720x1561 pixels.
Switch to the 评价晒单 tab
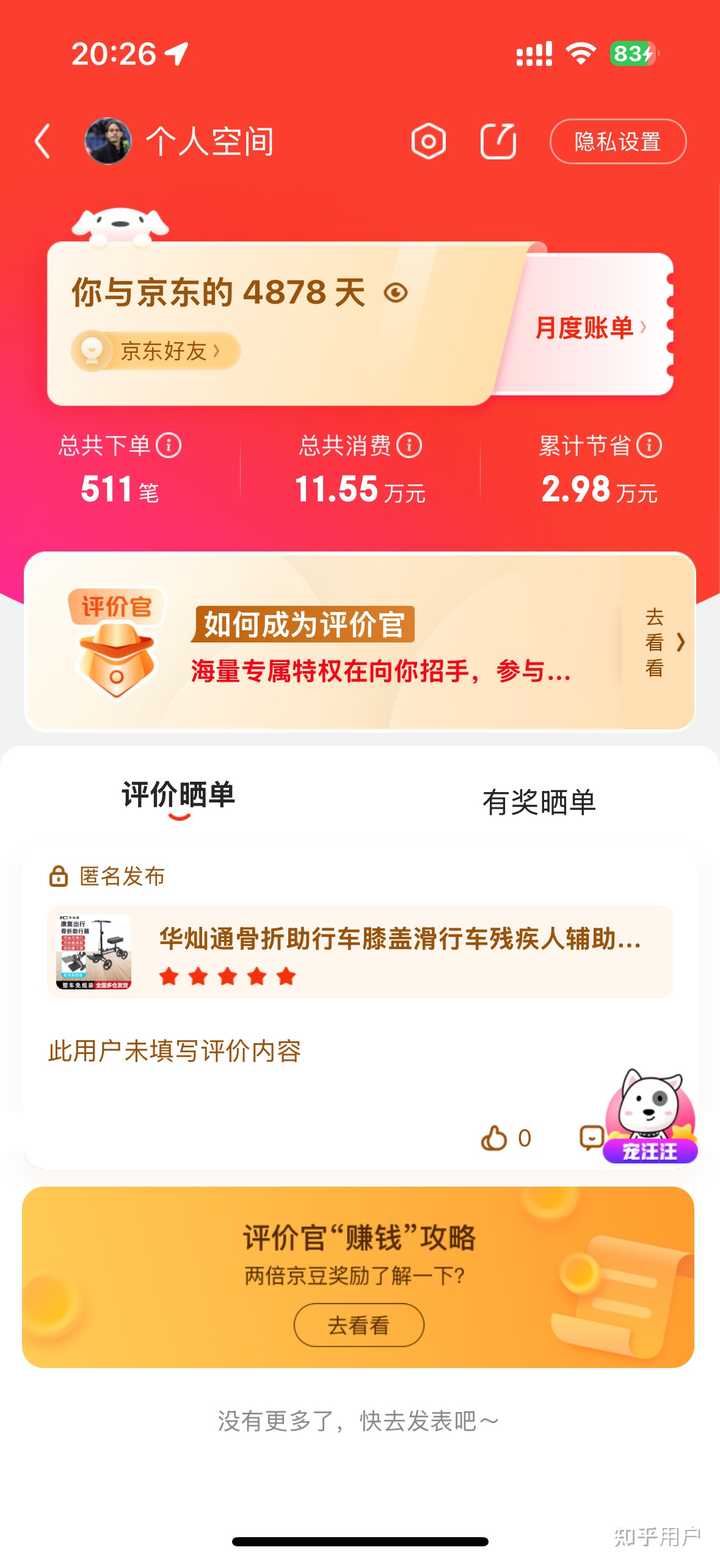[x=178, y=796]
